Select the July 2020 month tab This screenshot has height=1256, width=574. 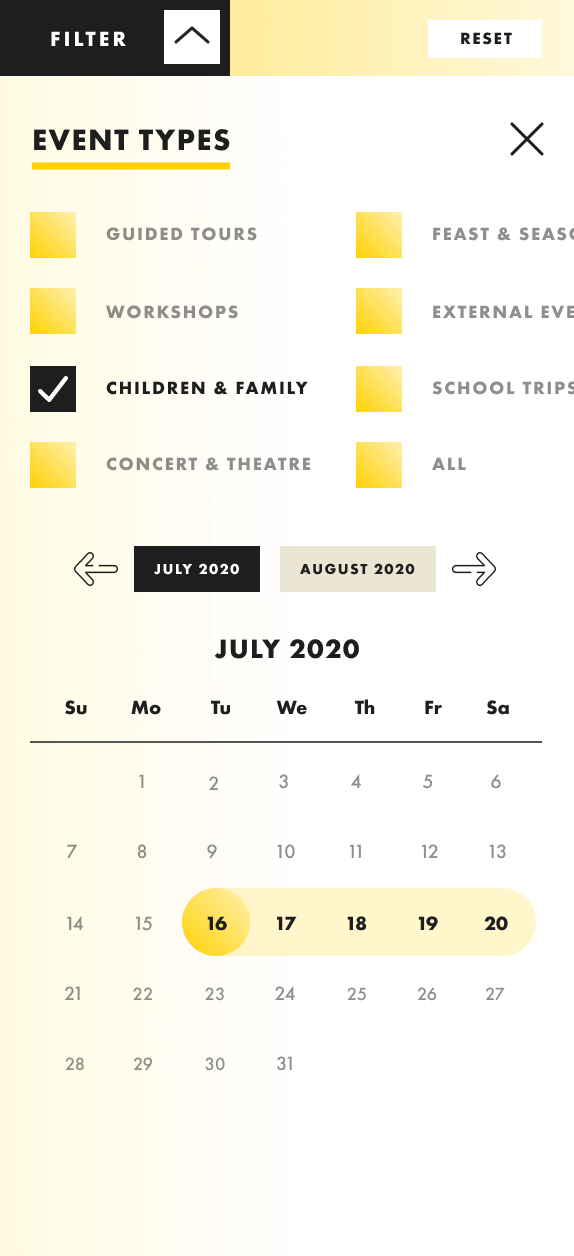(x=197, y=569)
